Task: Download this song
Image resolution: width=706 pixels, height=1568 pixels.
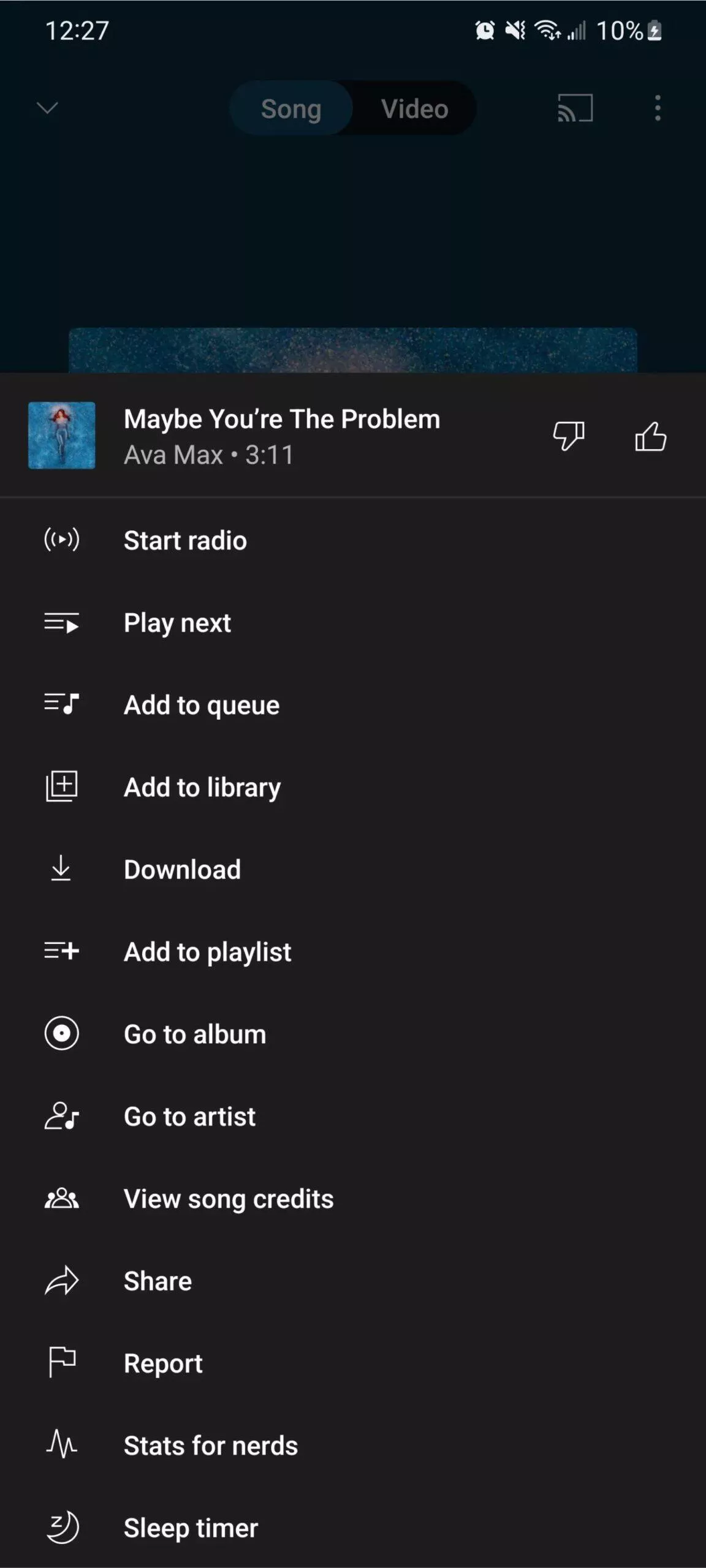Action: [182, 870]
